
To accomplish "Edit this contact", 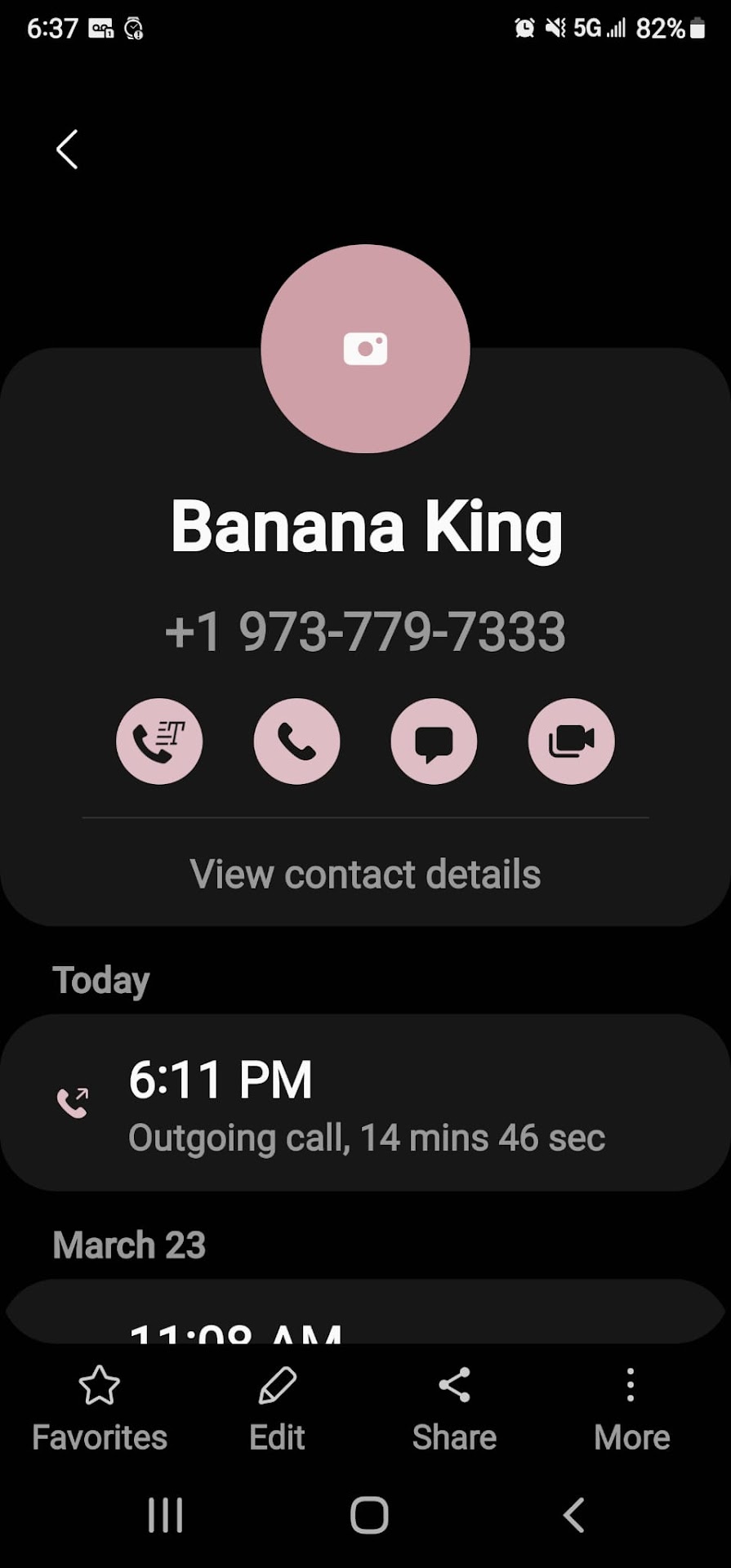I will pos(277,1409).
